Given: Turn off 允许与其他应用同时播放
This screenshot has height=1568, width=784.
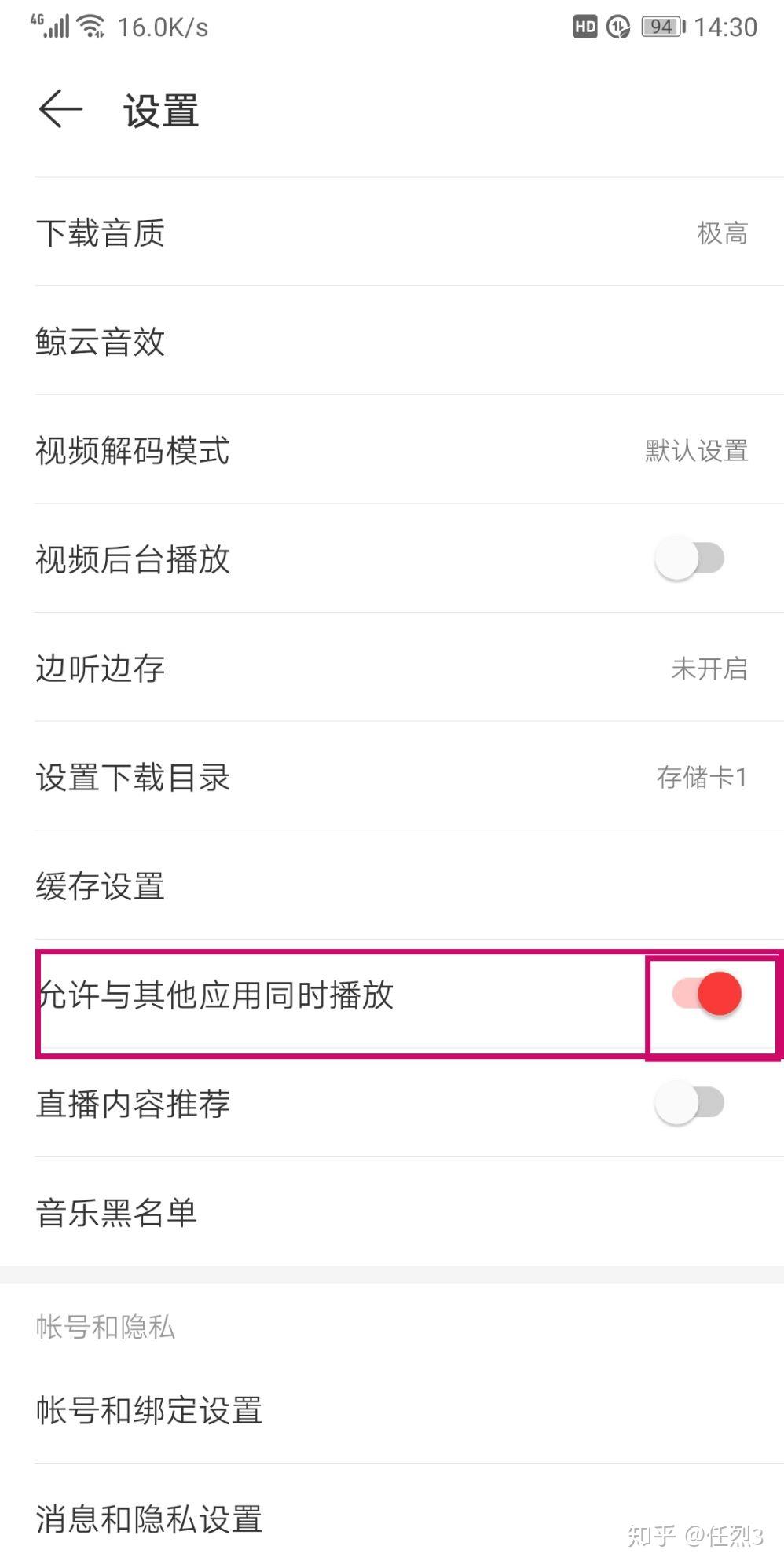Looking at the screenshot, I should coord(706,994).
